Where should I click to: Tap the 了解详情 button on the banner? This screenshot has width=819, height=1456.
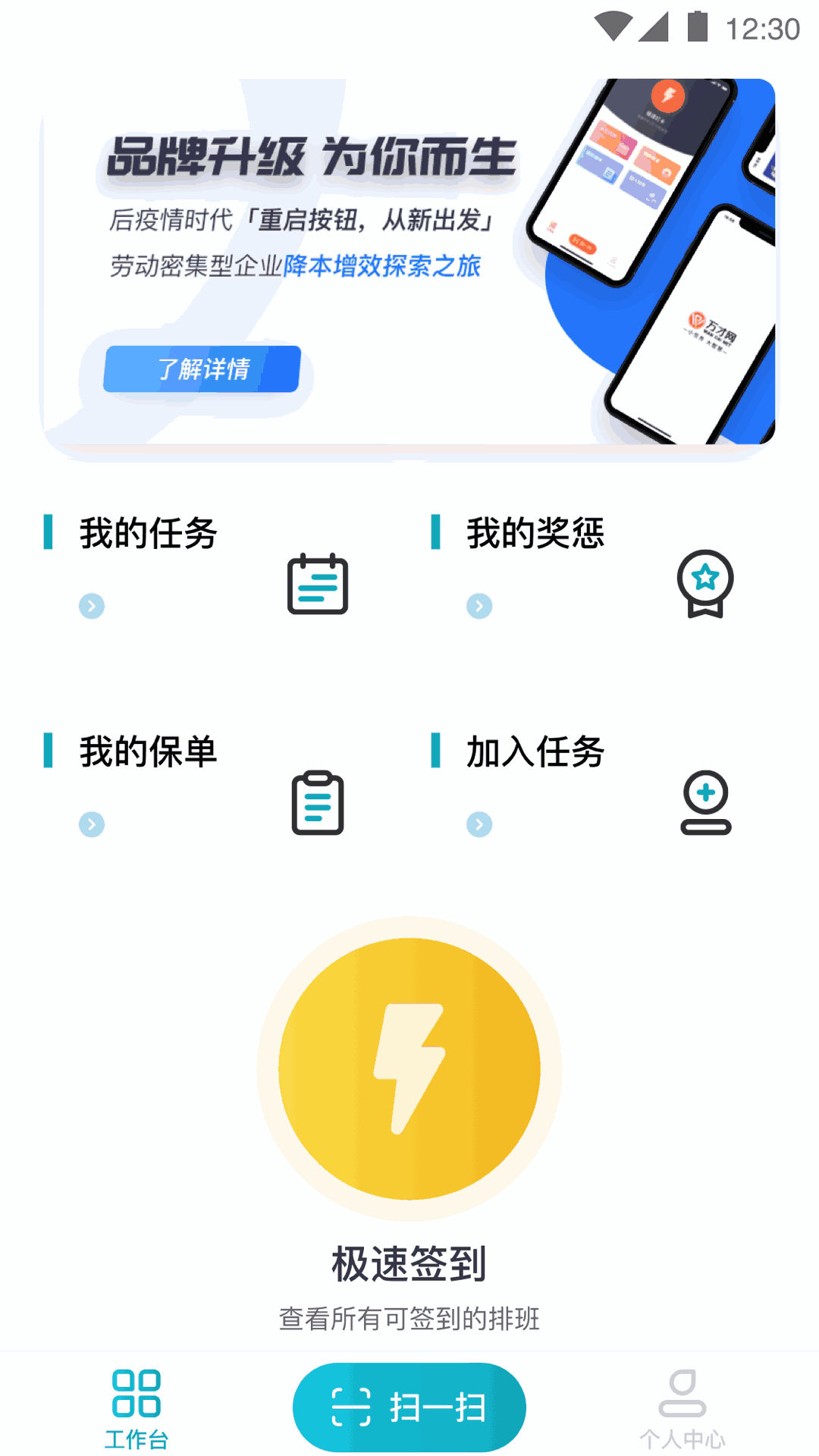pos(202,369)
